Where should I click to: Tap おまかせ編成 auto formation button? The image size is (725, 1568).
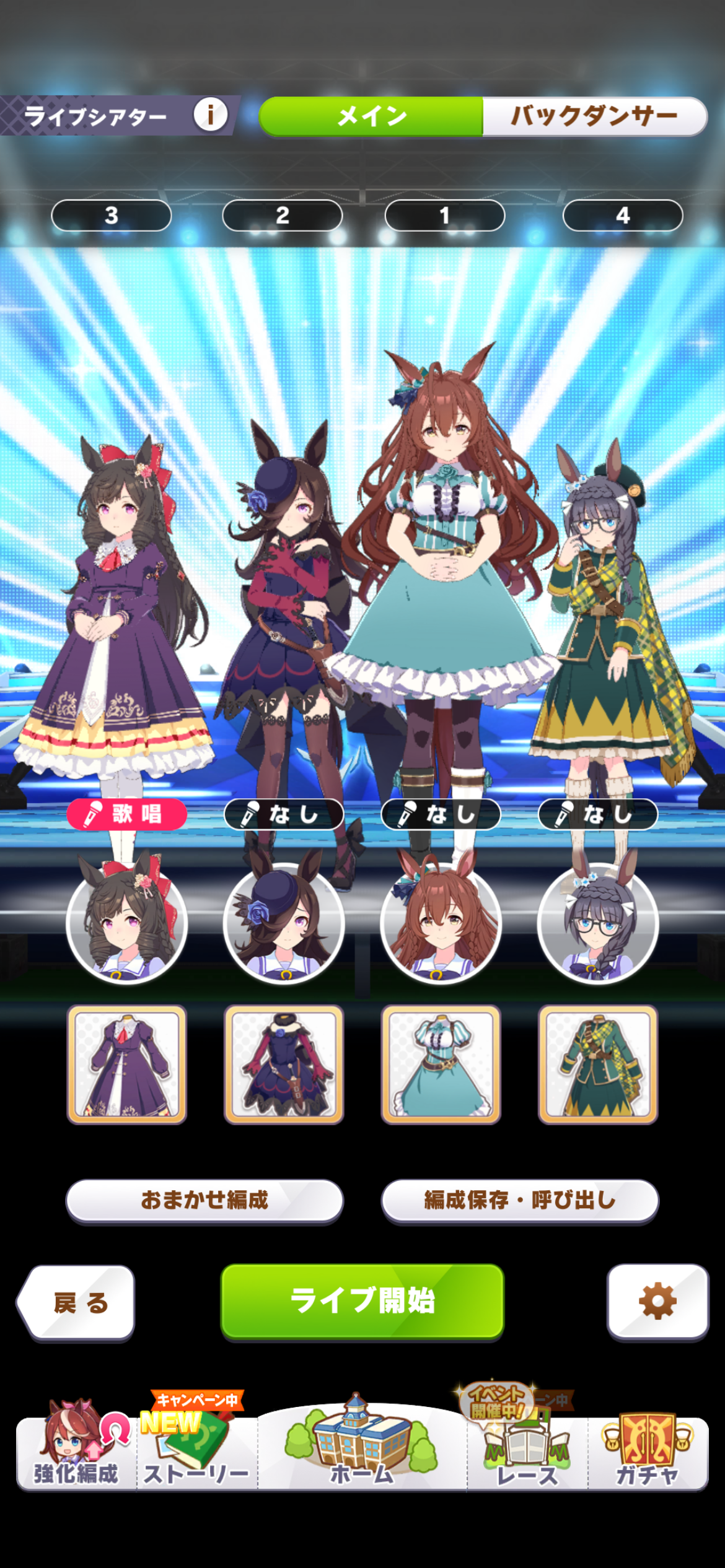click(204, 1200)
